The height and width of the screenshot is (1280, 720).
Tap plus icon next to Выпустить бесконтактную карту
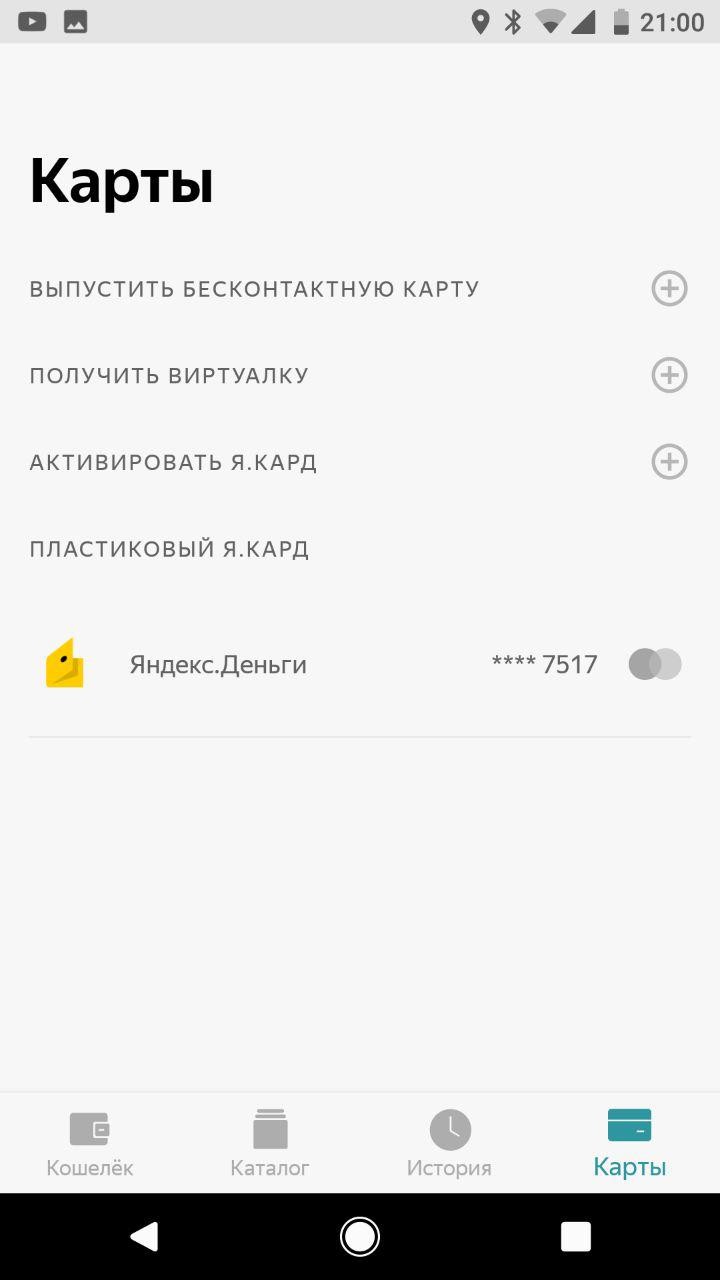pyautogui.click(x=669, y=289)
